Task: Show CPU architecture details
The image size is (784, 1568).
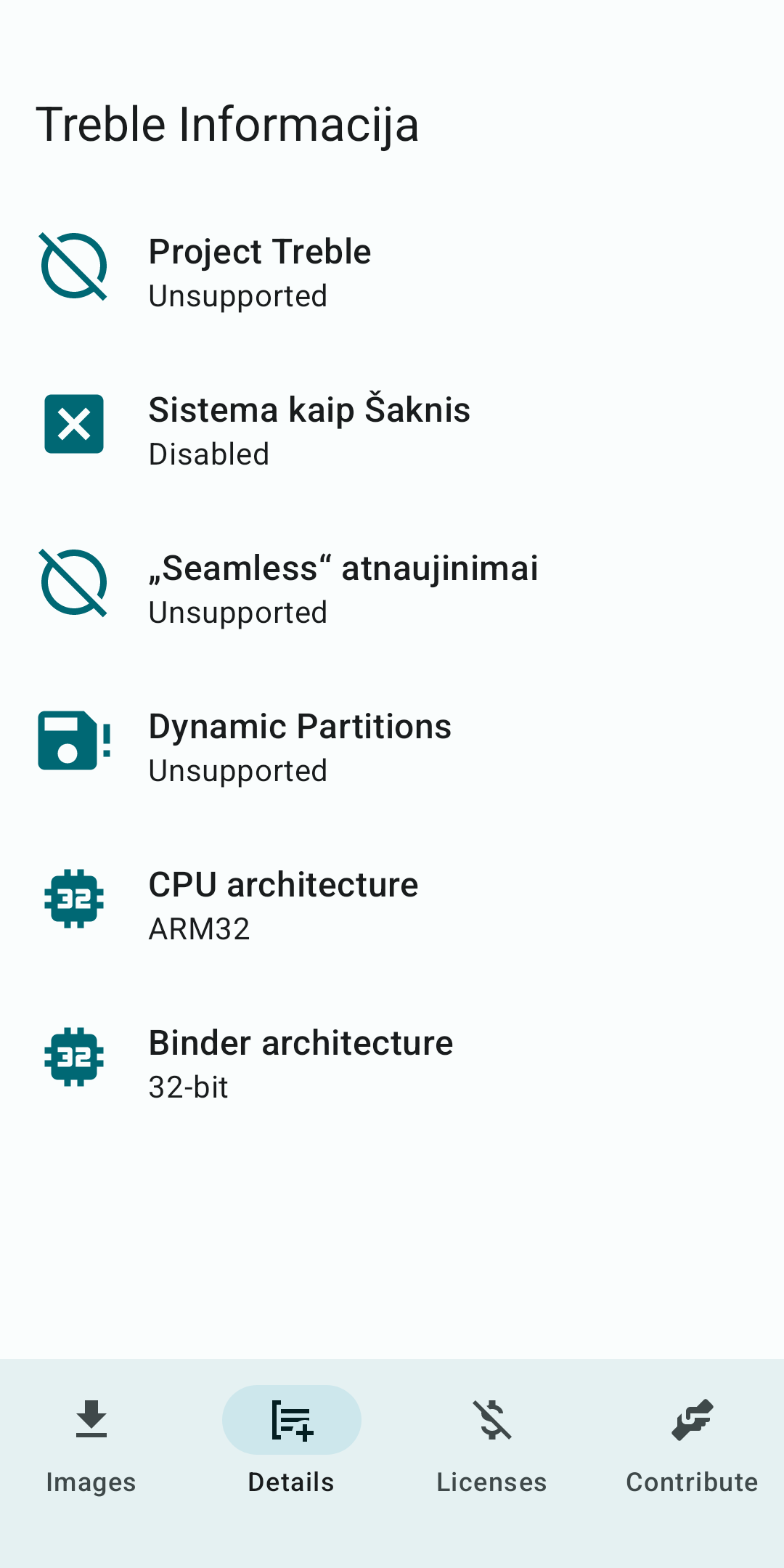Action: coord(392,906)
